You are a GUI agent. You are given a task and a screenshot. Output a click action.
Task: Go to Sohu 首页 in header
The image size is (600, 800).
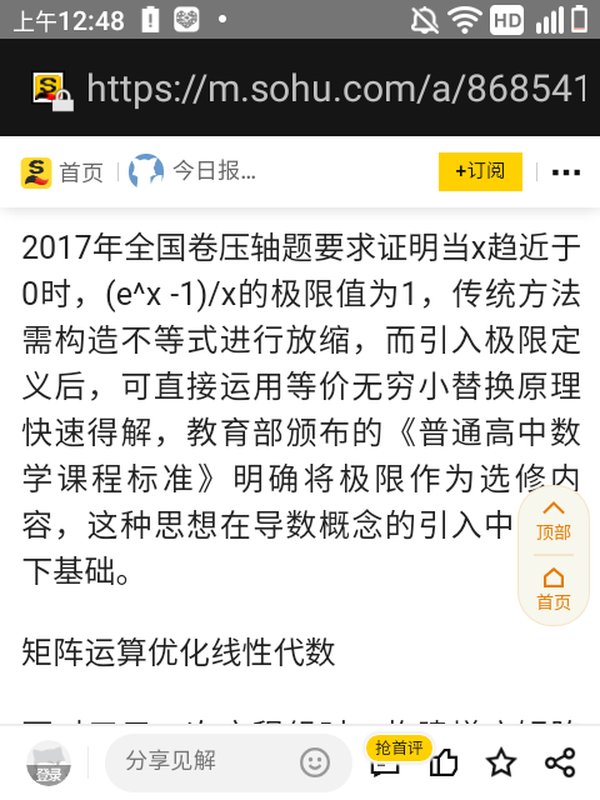click(x=62, y=172)
